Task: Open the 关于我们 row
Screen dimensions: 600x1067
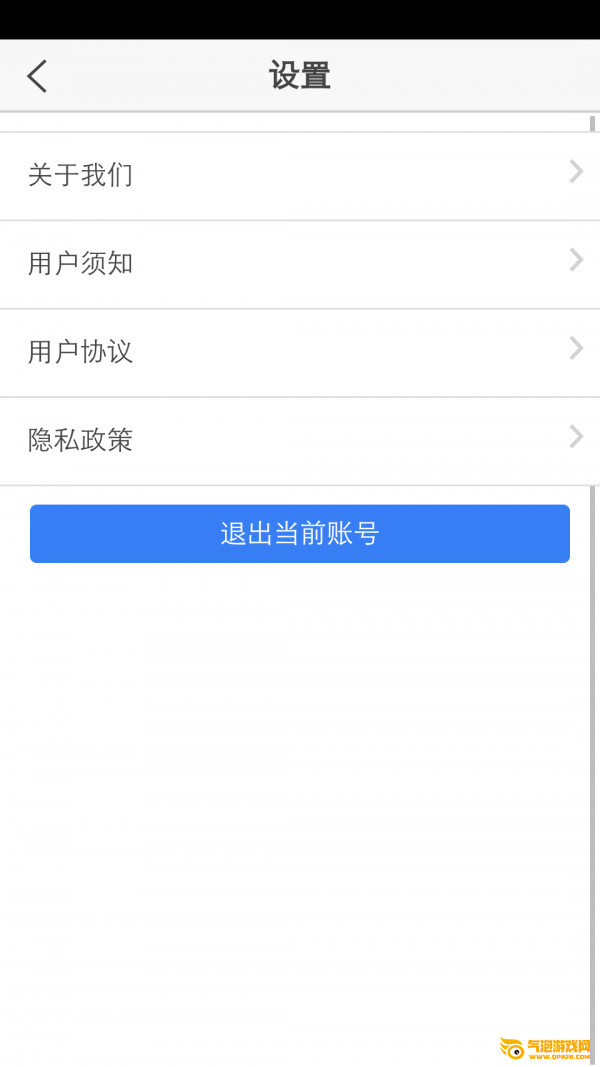Action: coord(300,176)
